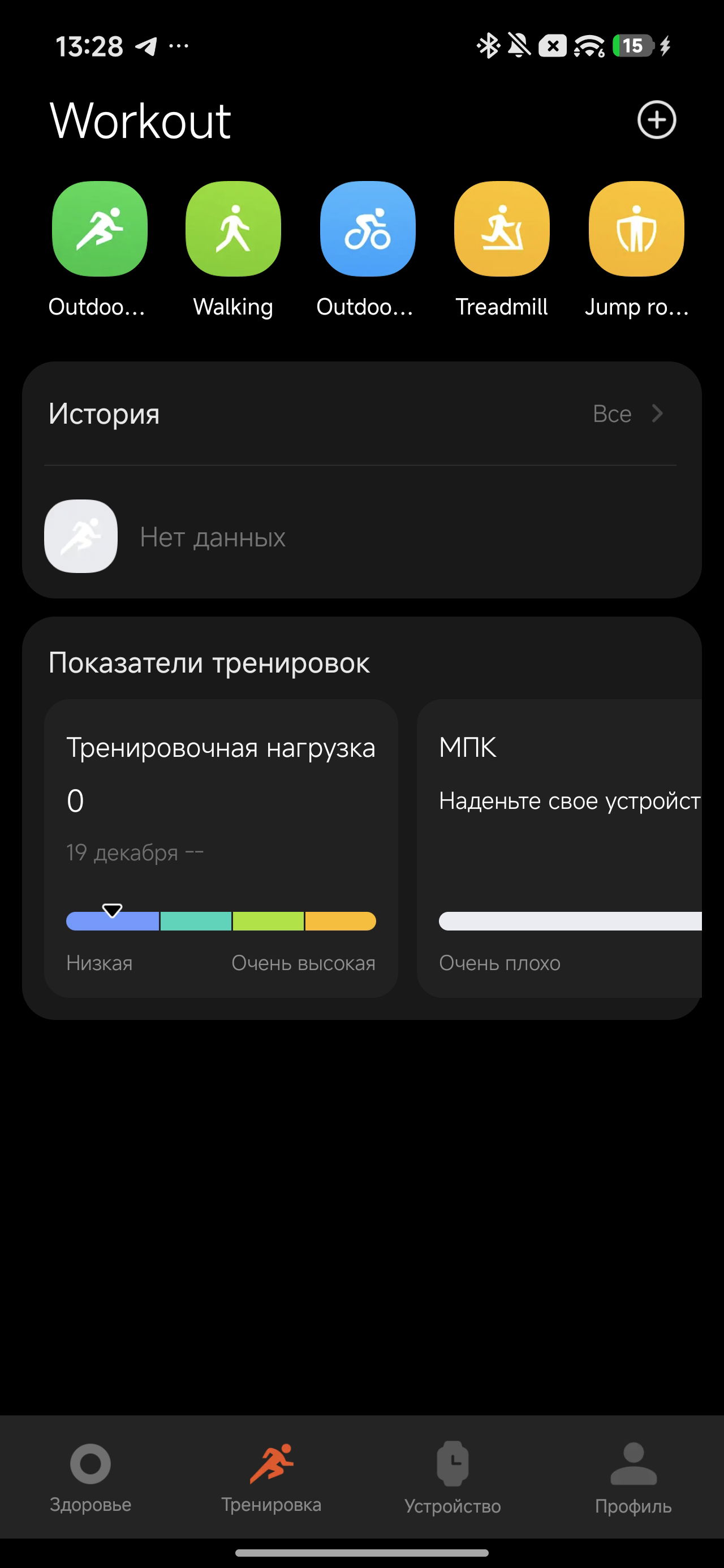724x1568 pixels.
Task: Open the Jump rope workout
Action: pyautogui.click(x=636, y=229)
